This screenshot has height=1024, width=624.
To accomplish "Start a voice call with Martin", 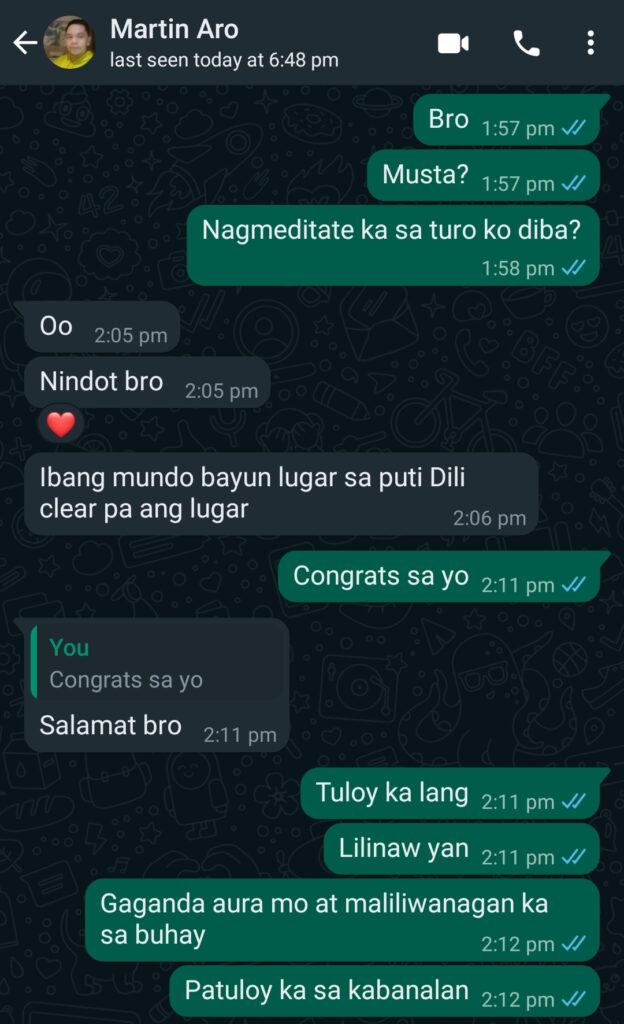I will 526,43.
